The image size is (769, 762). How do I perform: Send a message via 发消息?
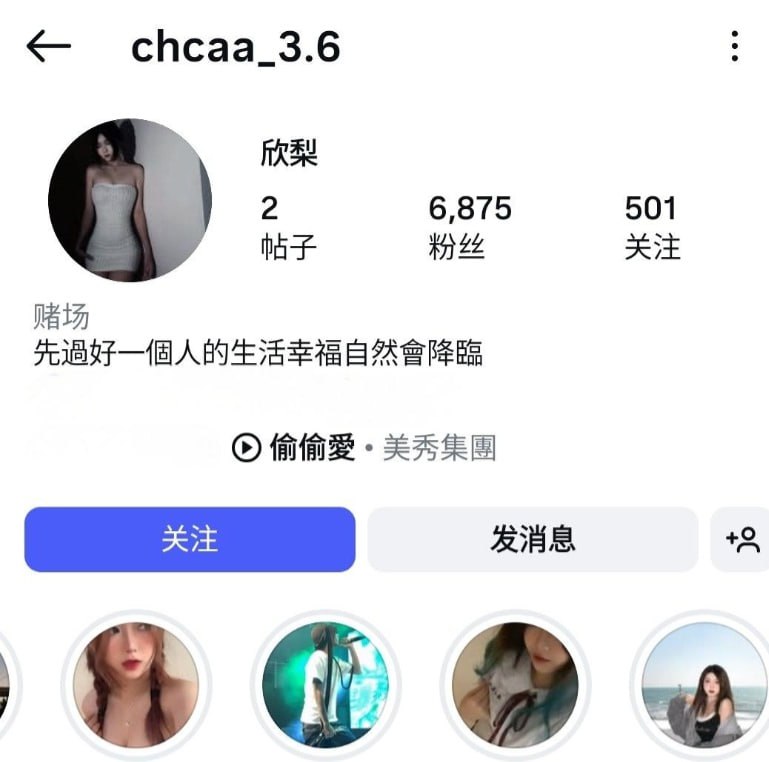[x=532, y=539]
